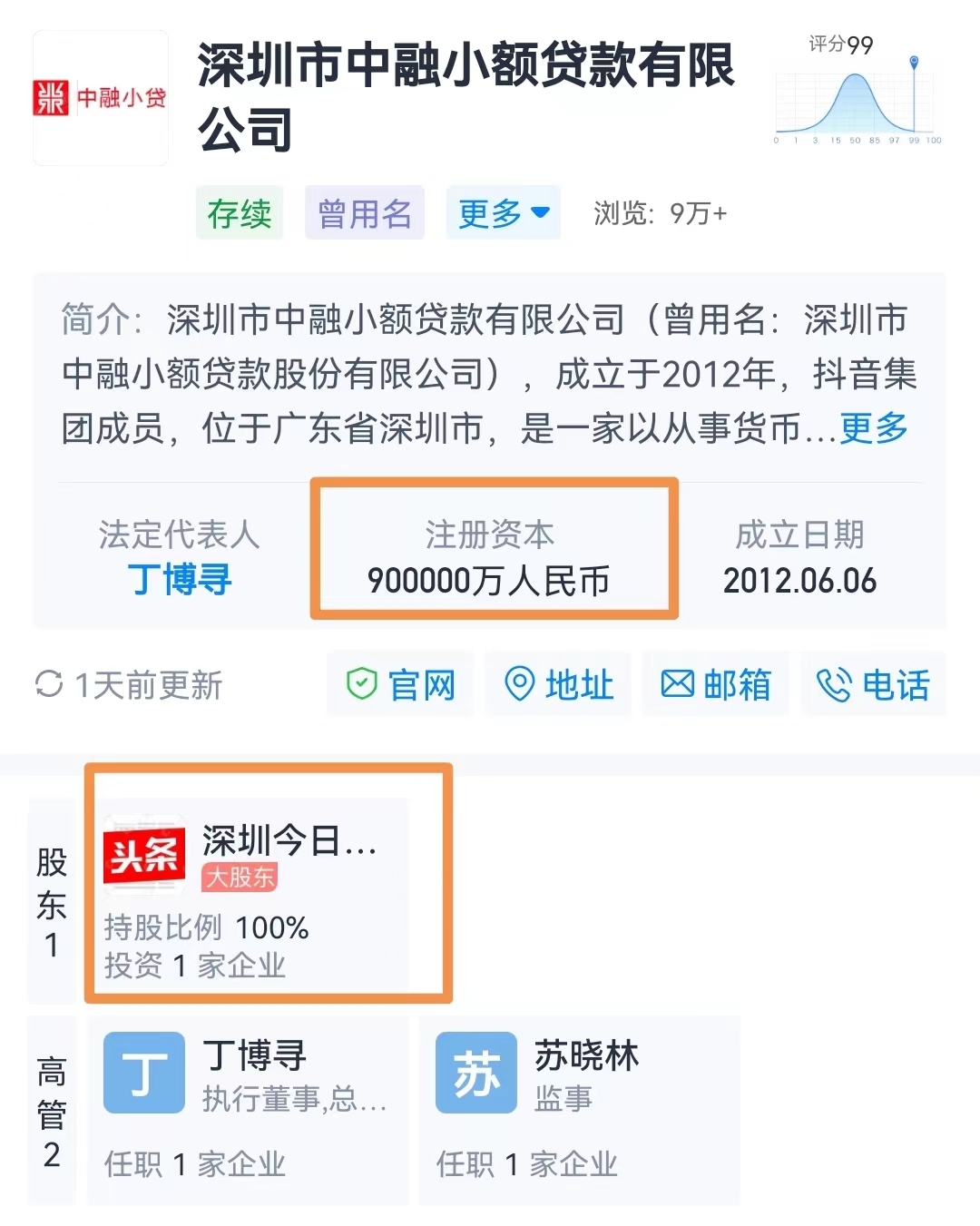Tap 电话 to see the phone number
The width and height of the screenshot is (980, 1226).
[x=872, y=684]
